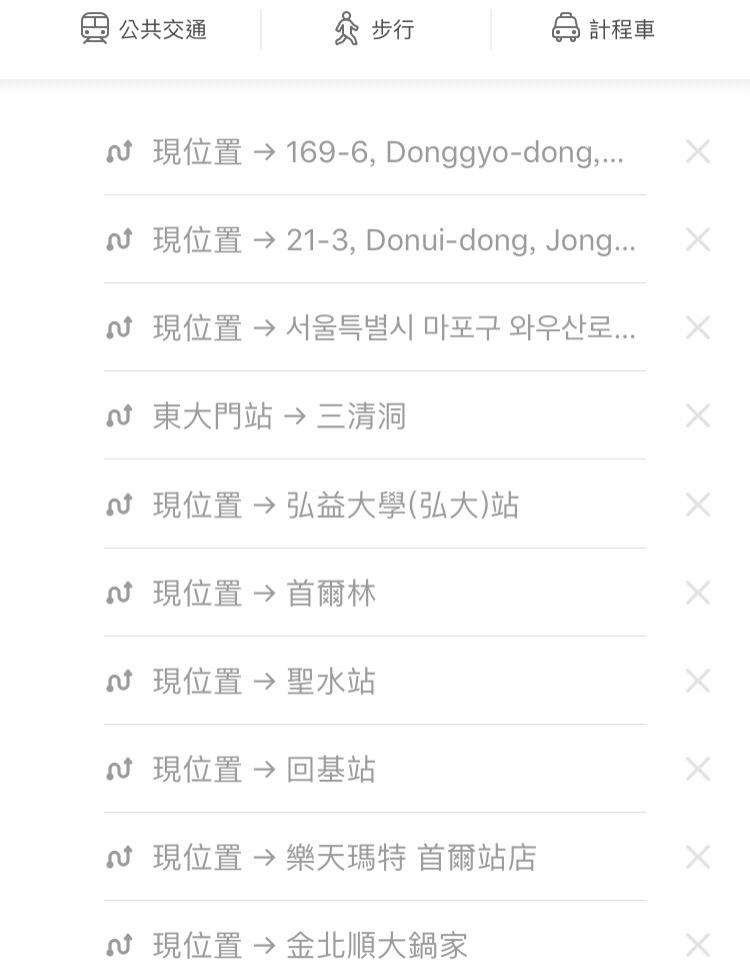Delete the 東大門站 → 三清洞 entry
Viewport: 750px width, 975px height.
[697, 416]
